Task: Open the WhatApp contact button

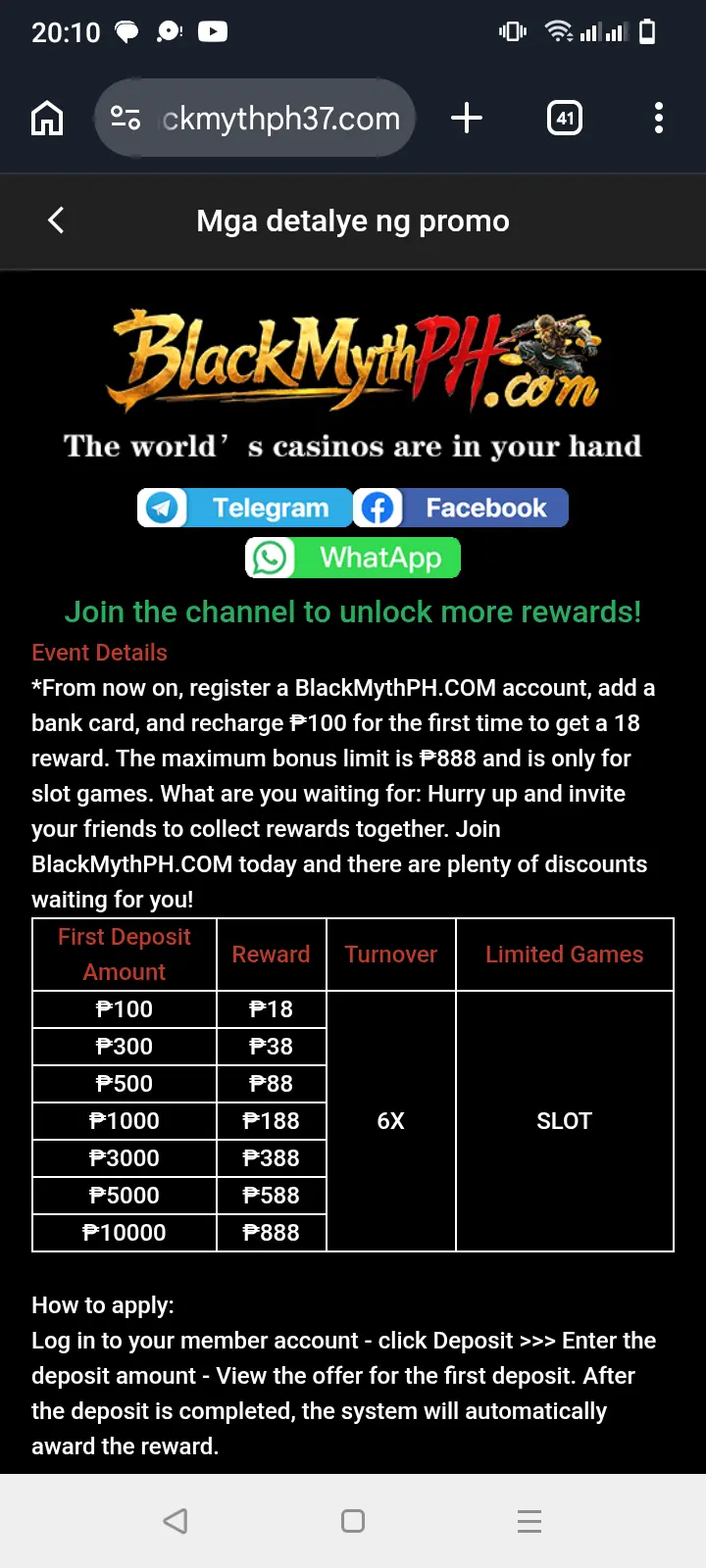Action: [x=353, y=559]
